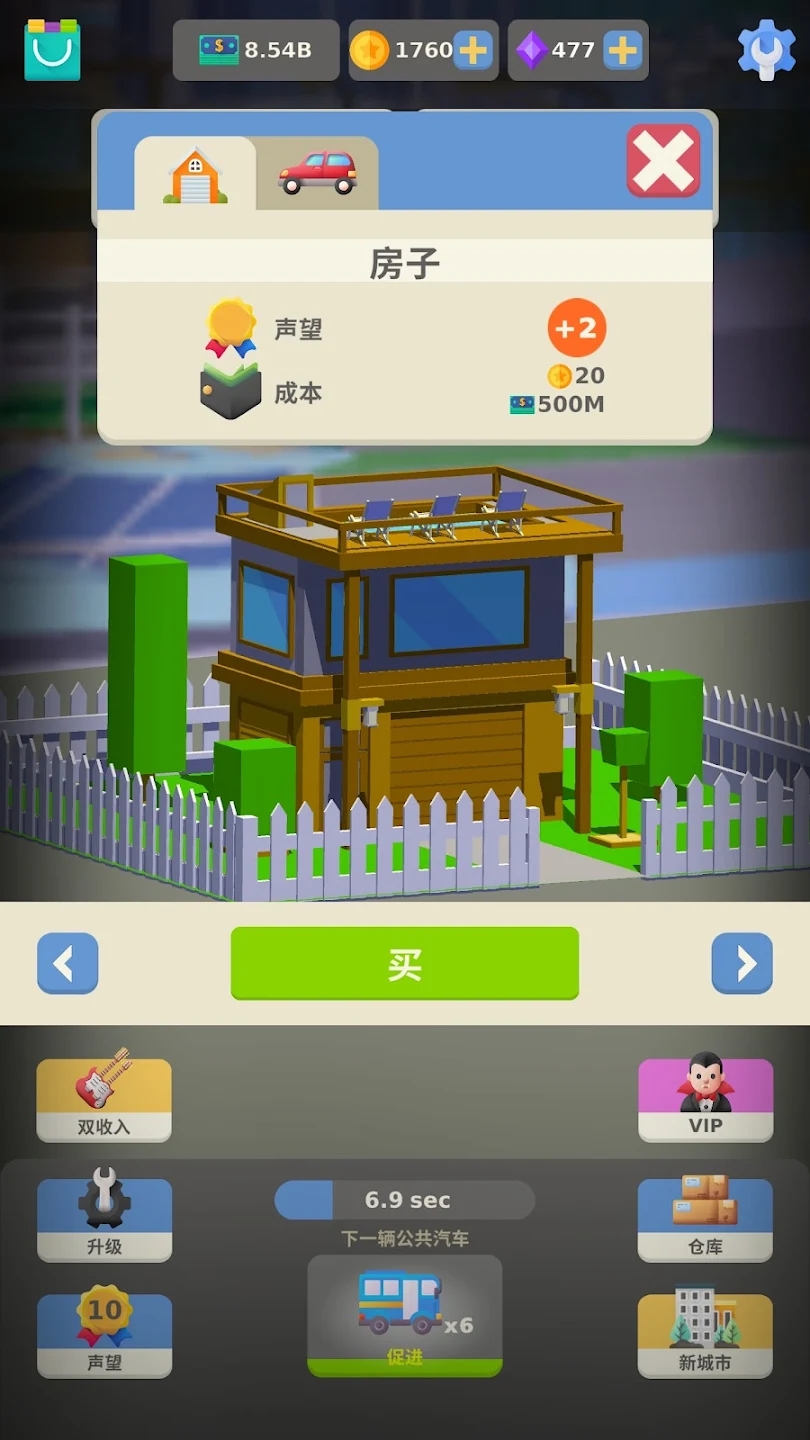Go to previous item with left arrow
The image size is (810, 1440).
[67, 963]
